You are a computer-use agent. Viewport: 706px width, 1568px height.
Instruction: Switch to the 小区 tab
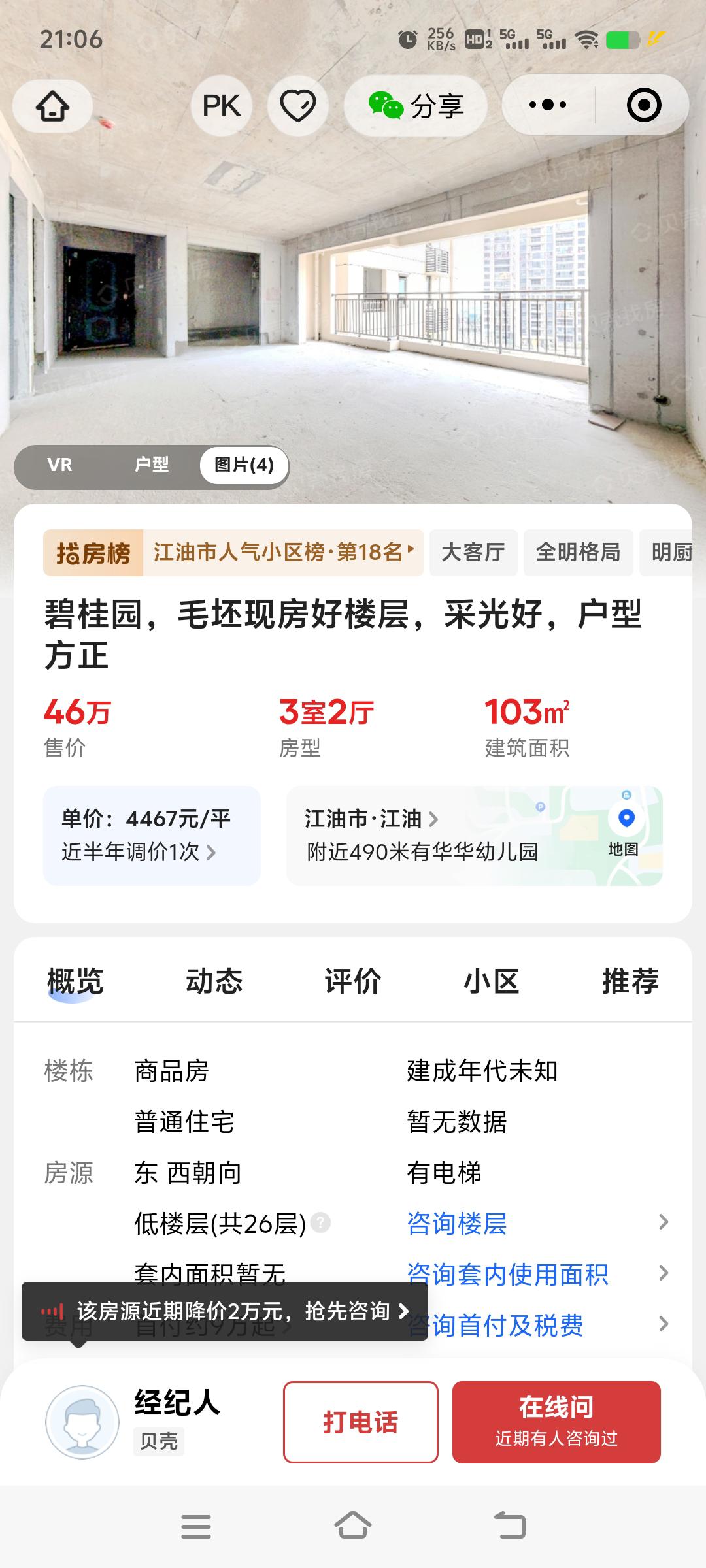point(491,981)
